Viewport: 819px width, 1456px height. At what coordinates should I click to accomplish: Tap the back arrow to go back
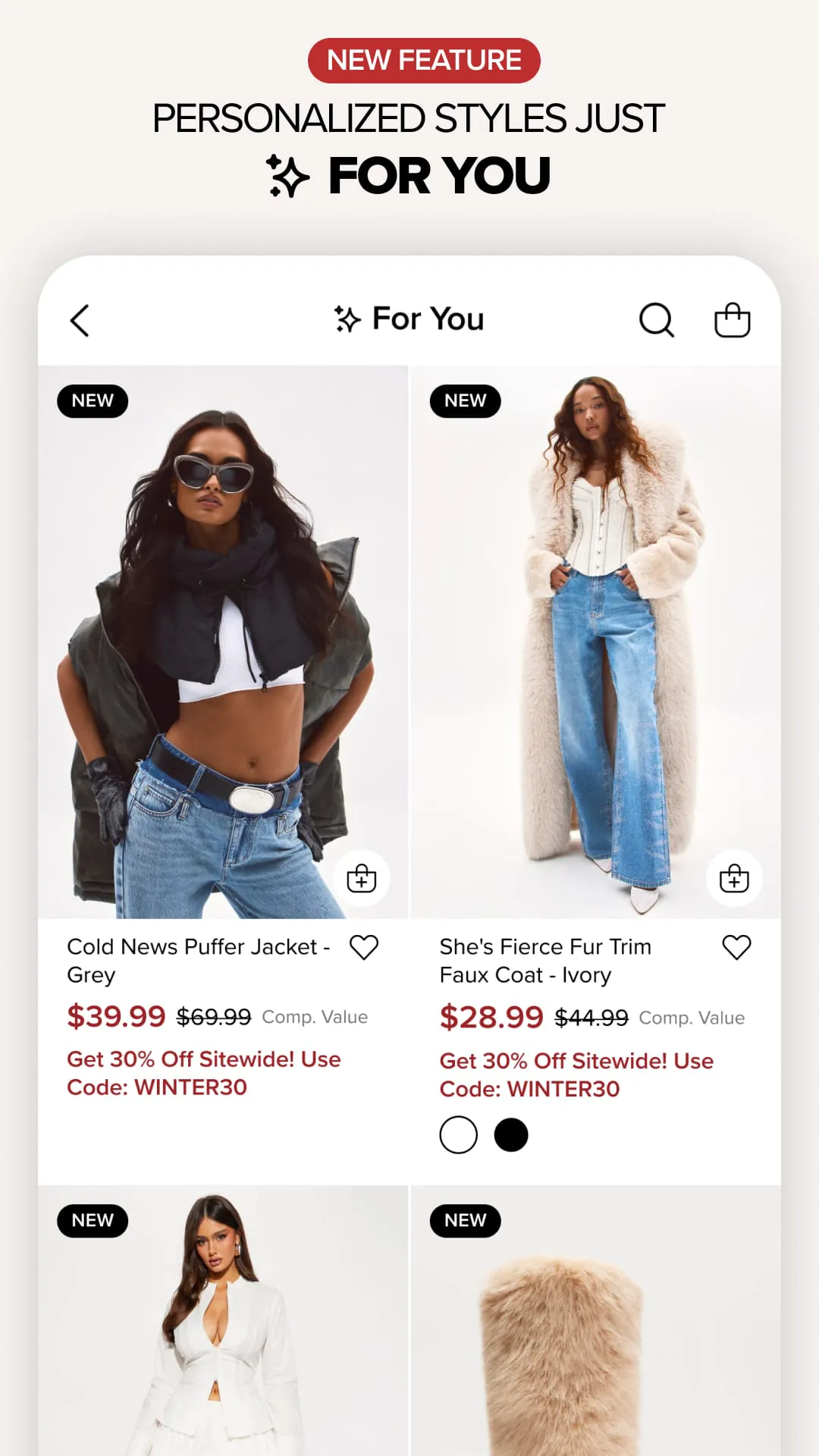click(80, 320)
